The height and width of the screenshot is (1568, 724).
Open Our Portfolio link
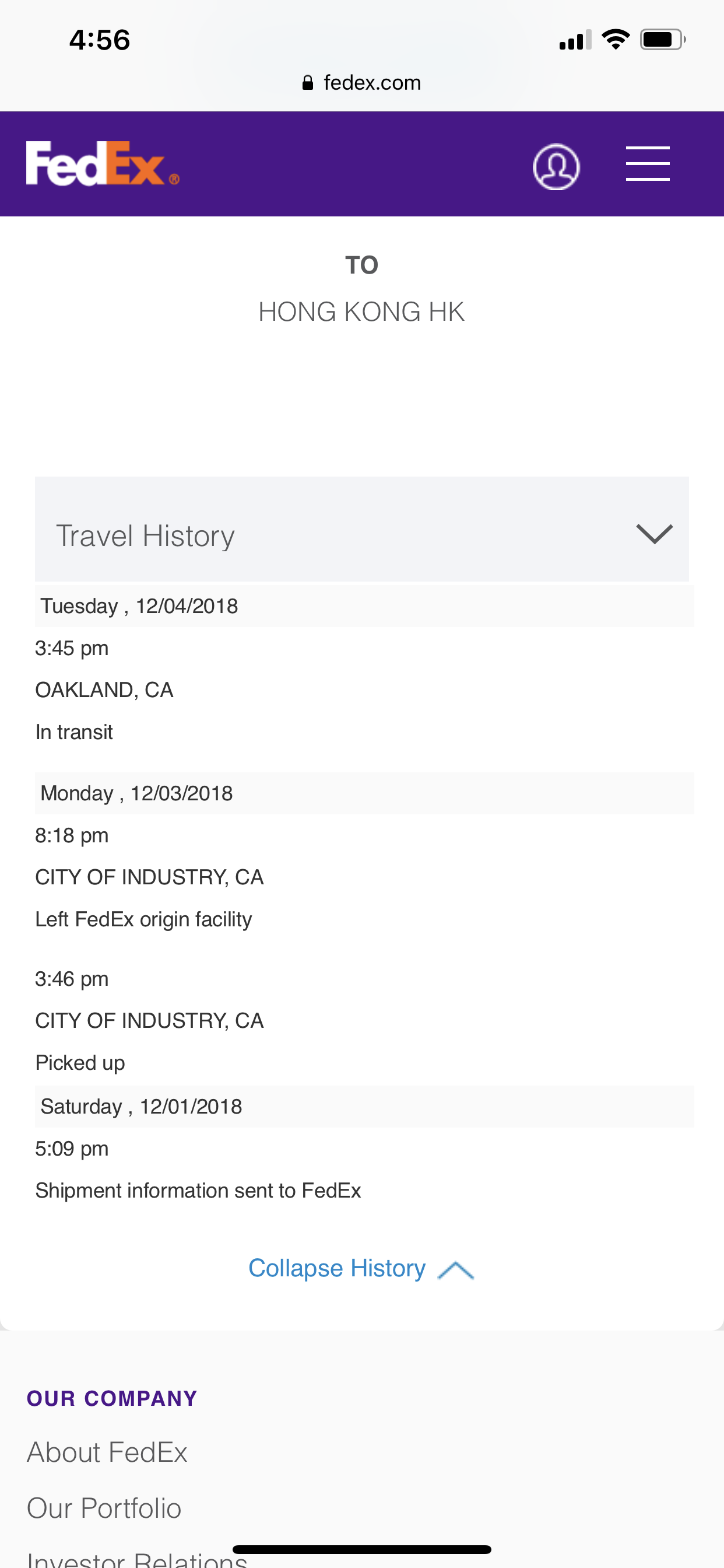coord(104,1508)
